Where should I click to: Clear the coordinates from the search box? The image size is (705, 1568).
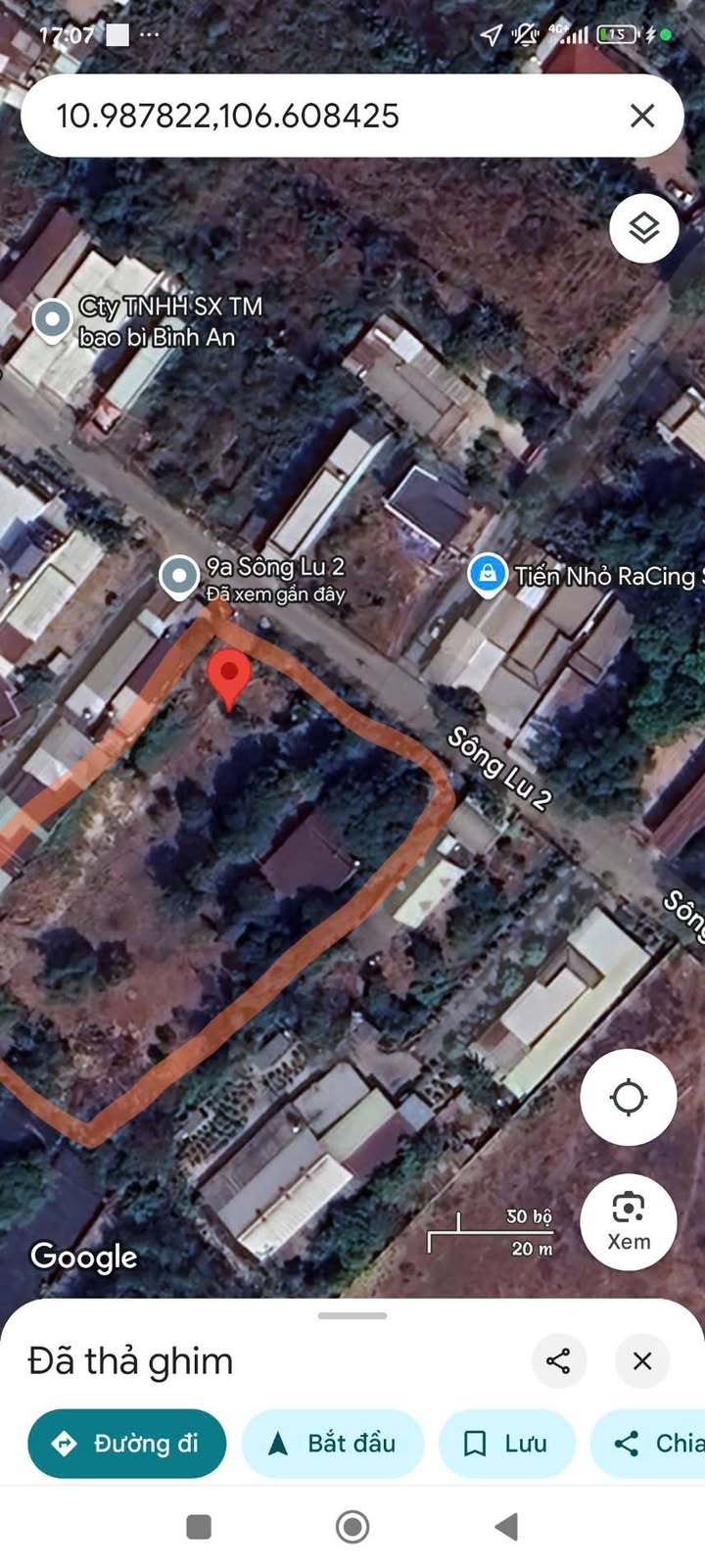(642, 116)
